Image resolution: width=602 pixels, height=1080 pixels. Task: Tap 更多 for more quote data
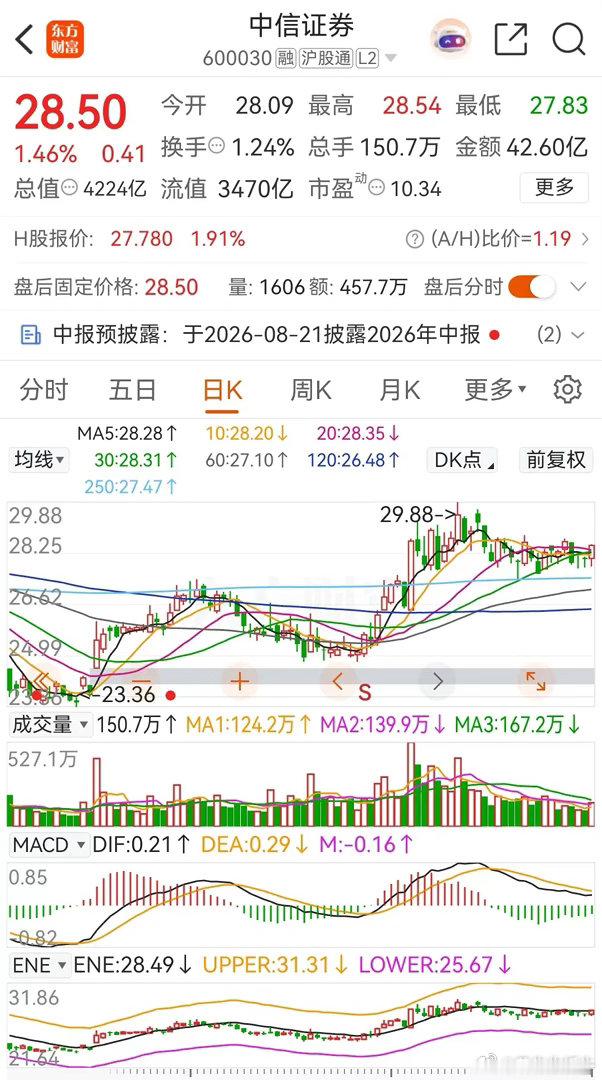554,187
